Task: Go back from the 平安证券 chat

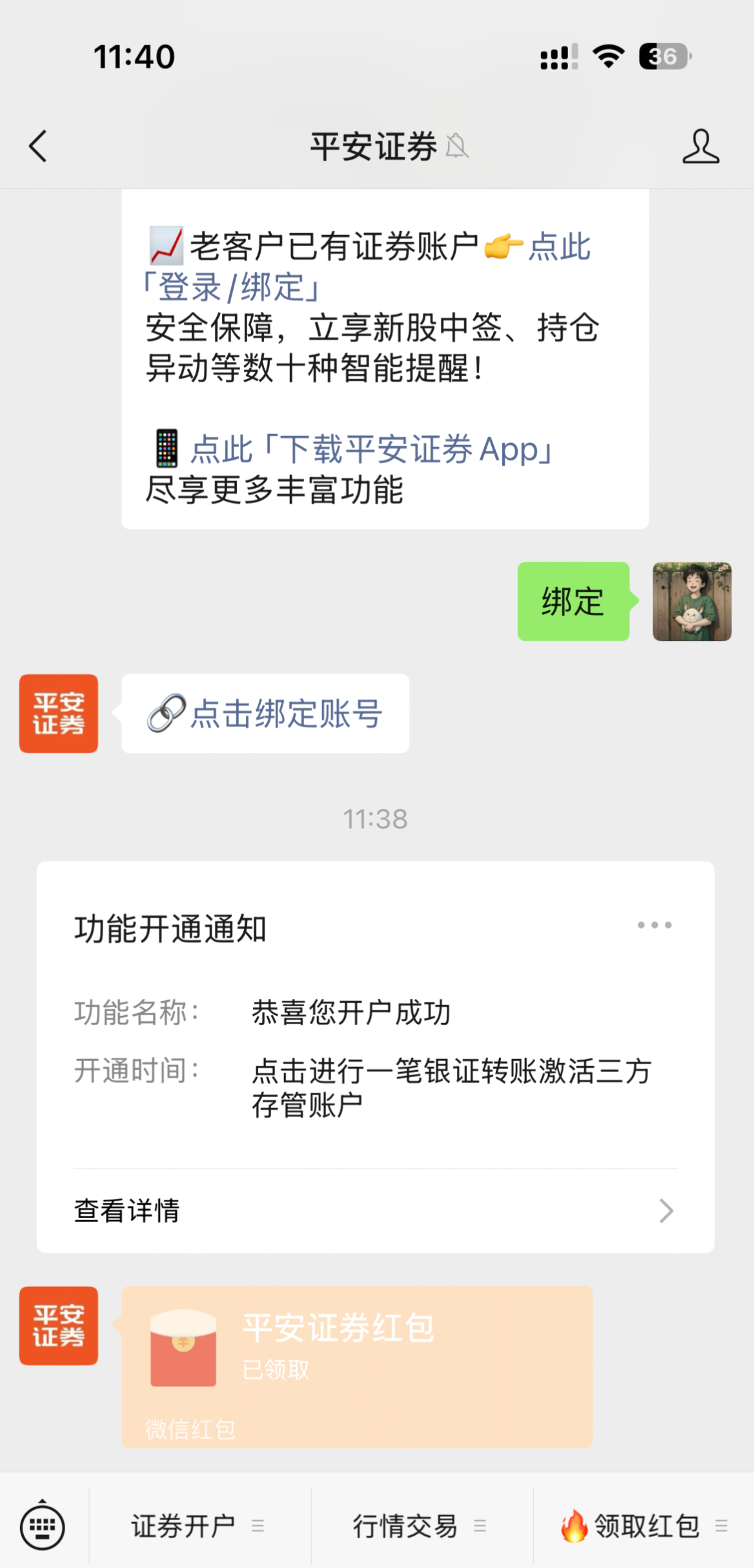Action: [x=38, y=146]
